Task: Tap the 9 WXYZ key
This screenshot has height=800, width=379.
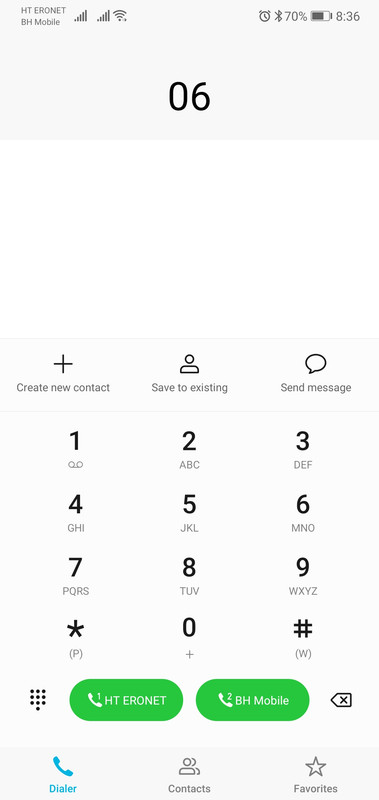Action: pos(303,576)
